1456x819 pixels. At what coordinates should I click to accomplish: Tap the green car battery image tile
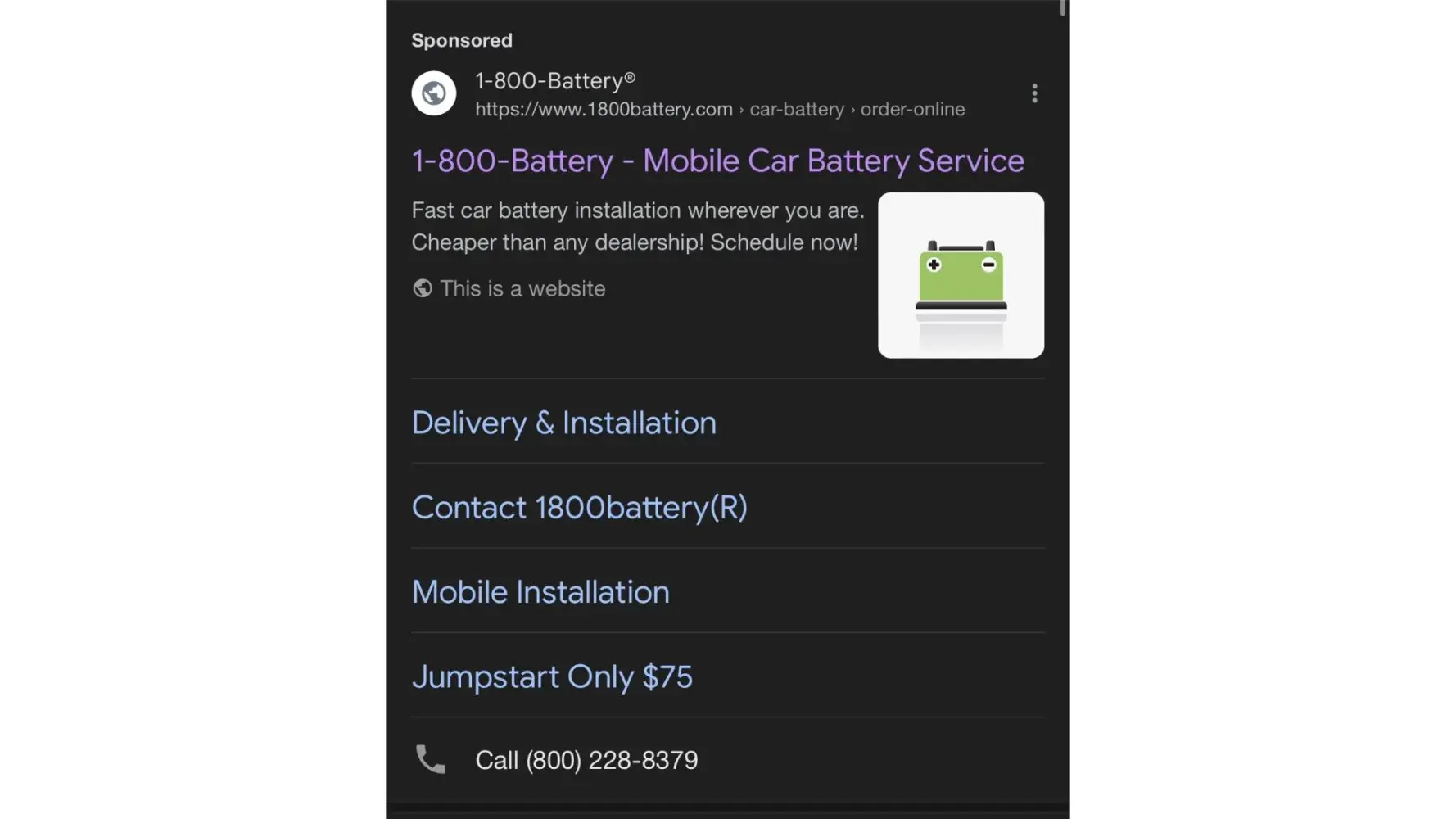pos(961,275)
